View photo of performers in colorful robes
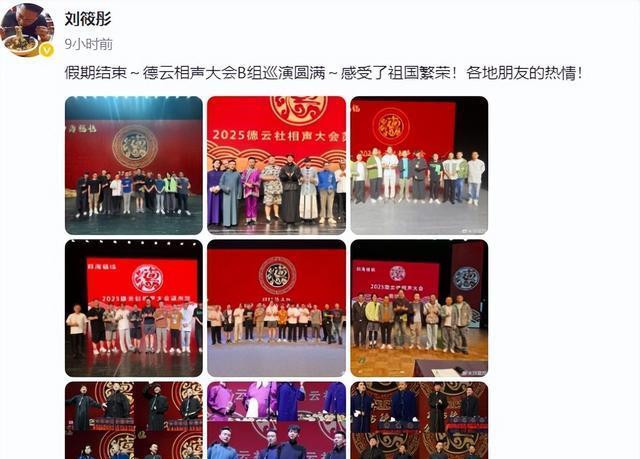Viewport: 640px width, 459px height. pyautogui.click(x=276, y=165)
